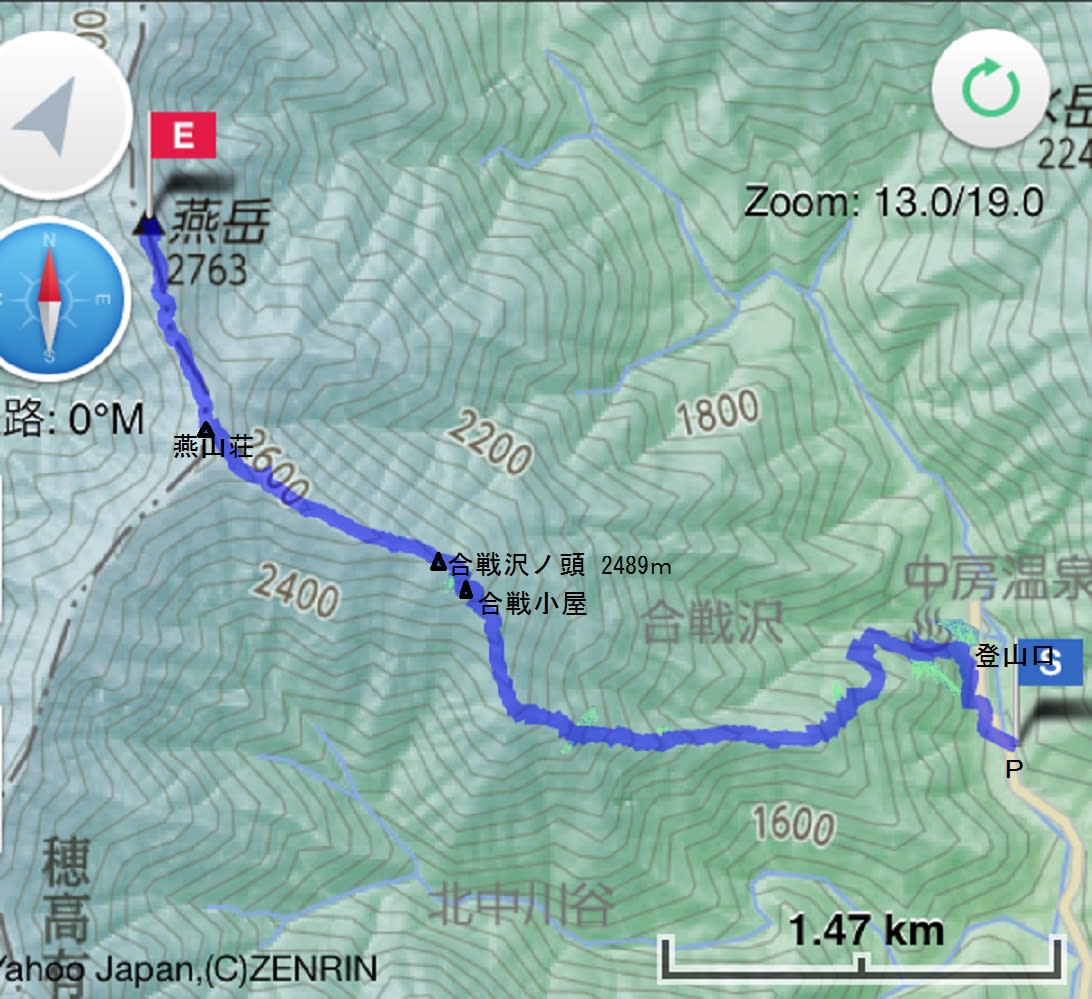Select the blue S start flag marker
1092x999 pixels.
(x=1050, y=664)
